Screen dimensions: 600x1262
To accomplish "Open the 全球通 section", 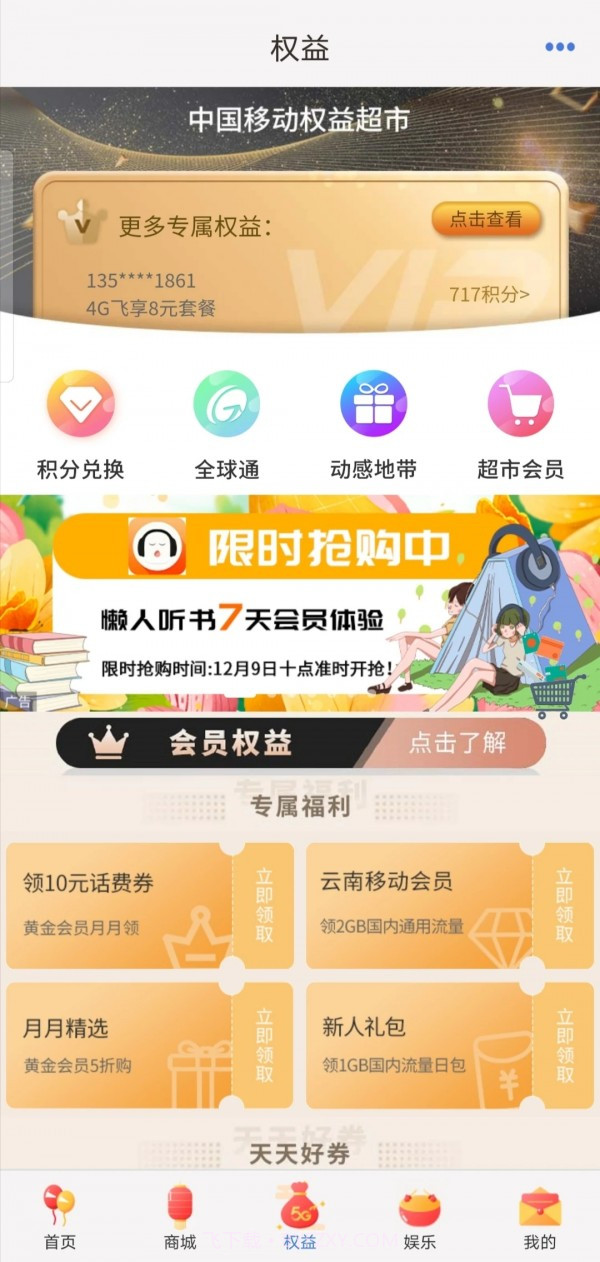I will pos(226,425).
